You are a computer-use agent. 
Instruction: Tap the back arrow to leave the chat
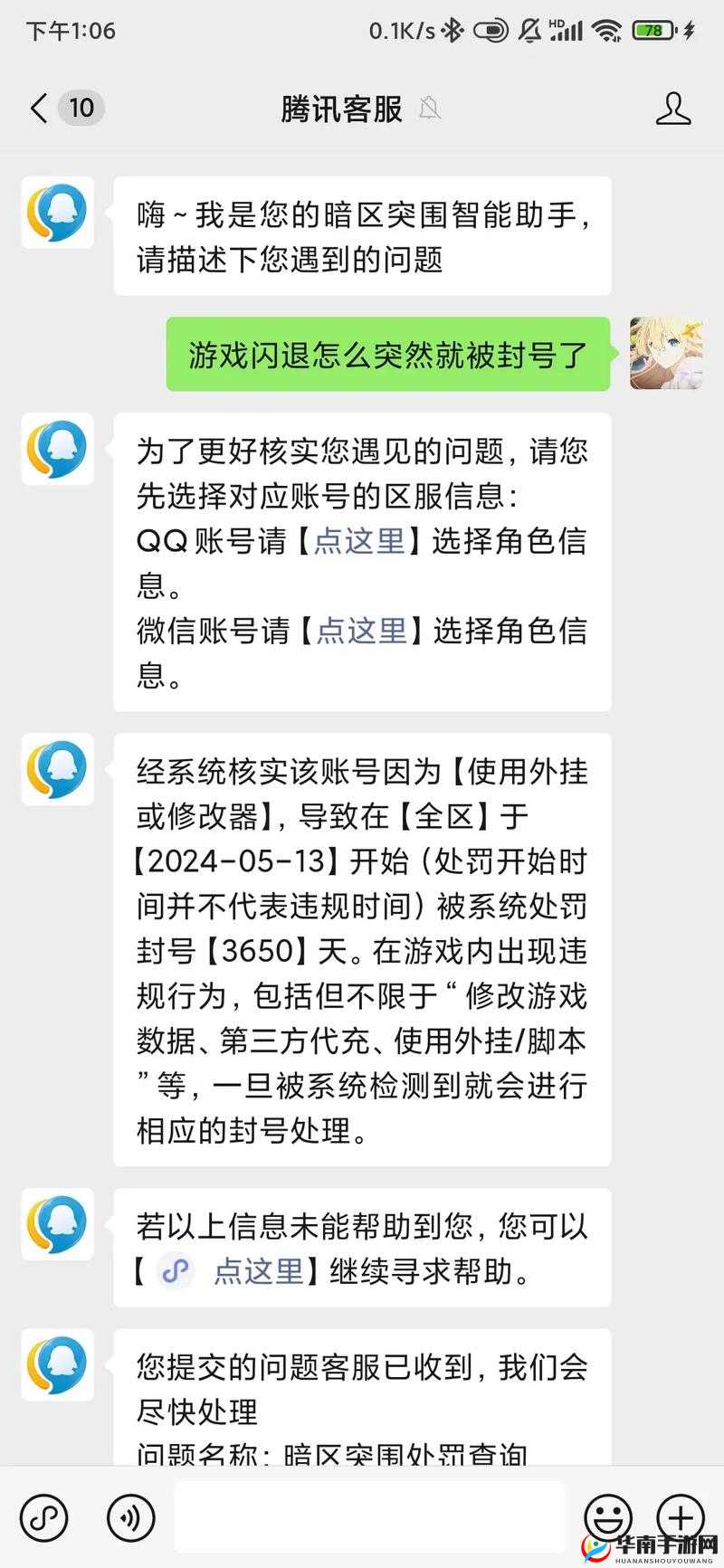[37, 108]
